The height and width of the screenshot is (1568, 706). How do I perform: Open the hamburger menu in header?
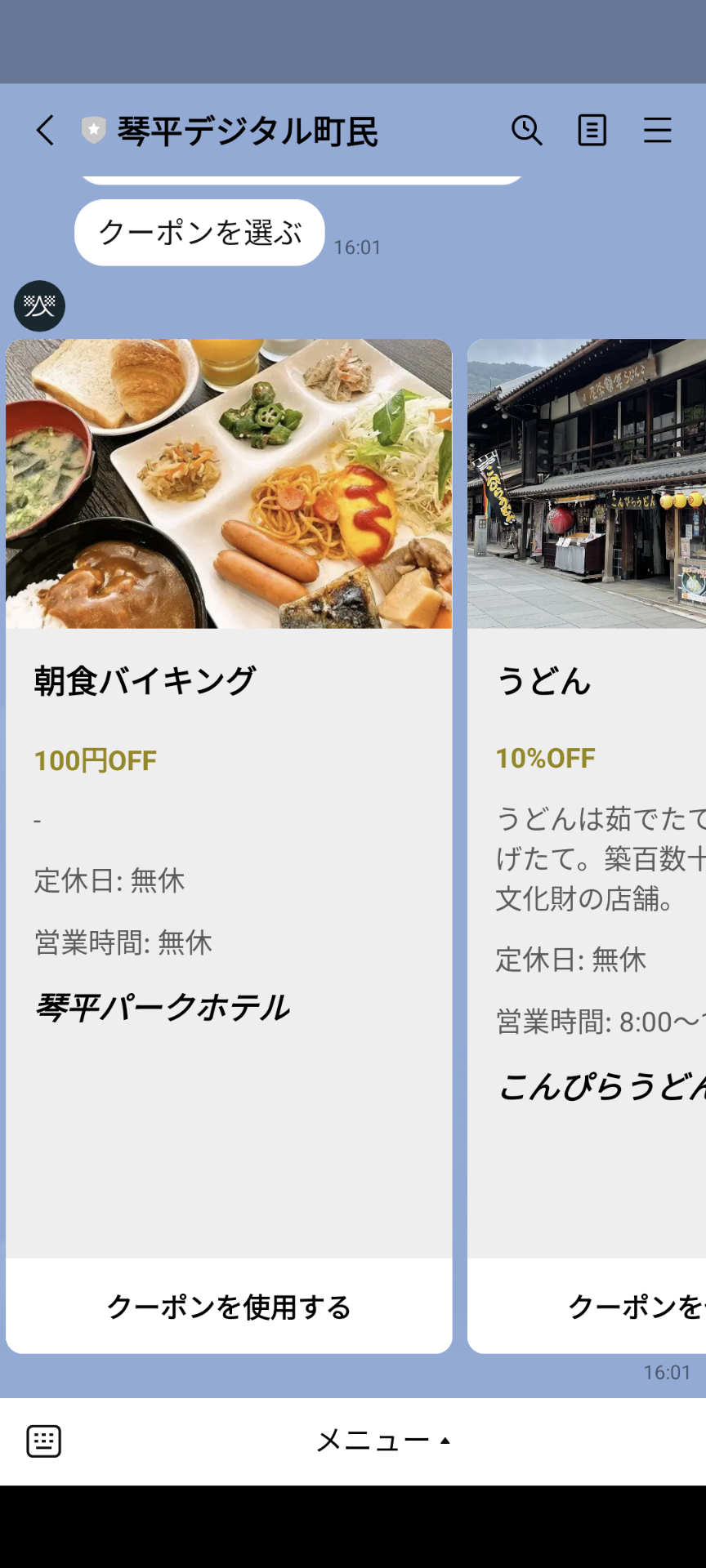tap(658, 131)
